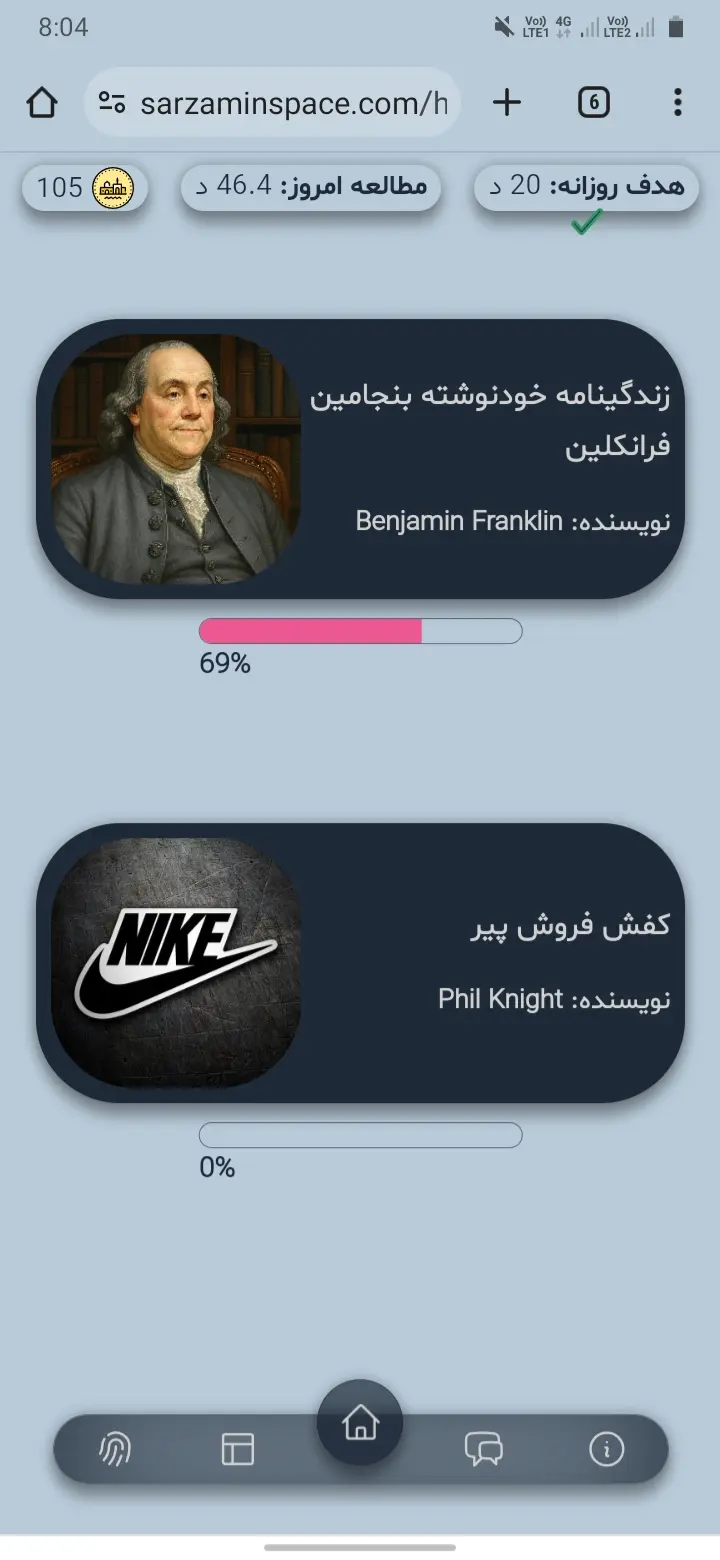Open the 105 coins balance chip
Image resolution: width=720 pixels, height=1560 pixels.
pos(85,187)
